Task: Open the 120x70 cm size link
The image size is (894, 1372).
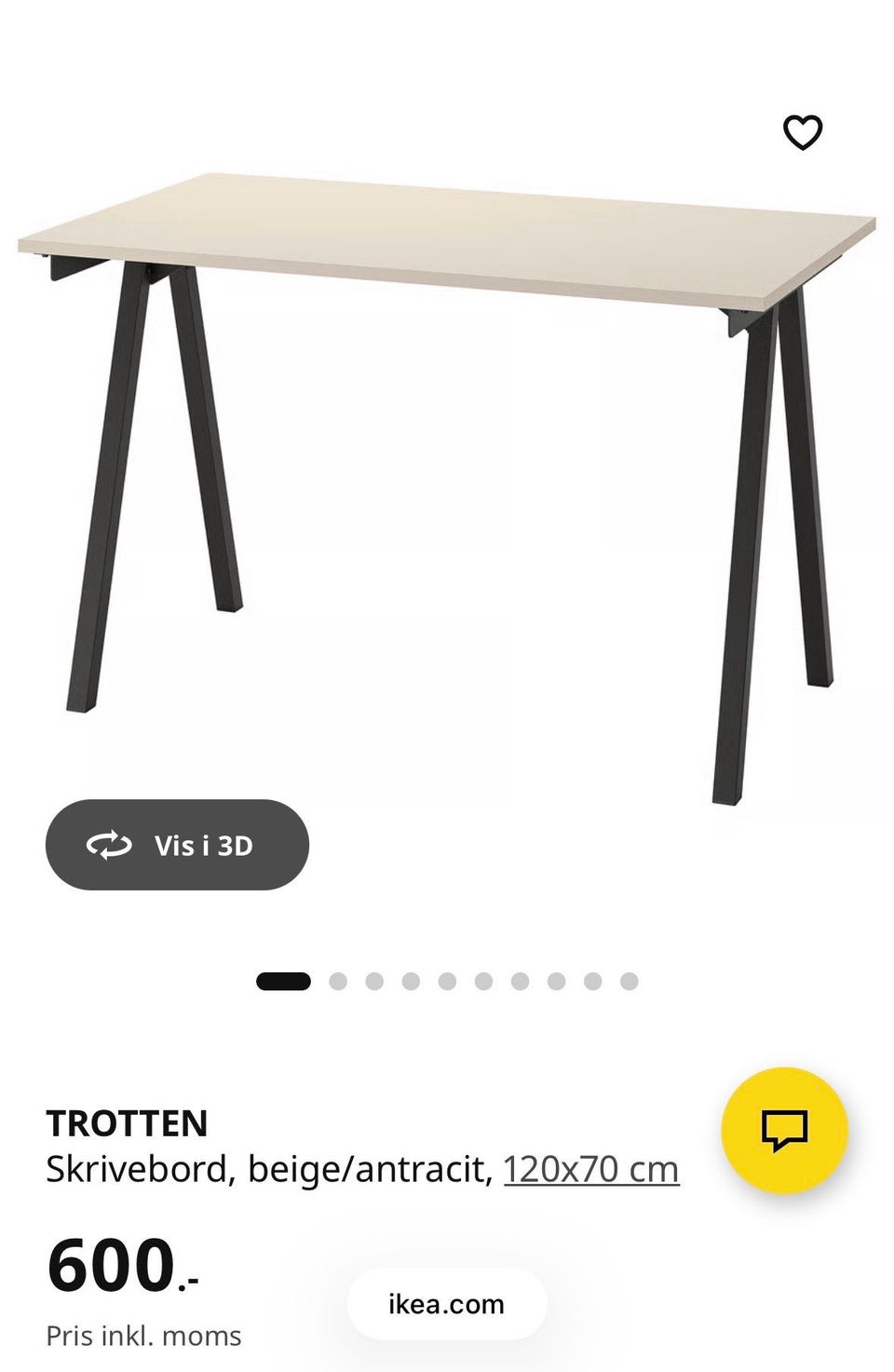Action: (x=590, y=1170)
